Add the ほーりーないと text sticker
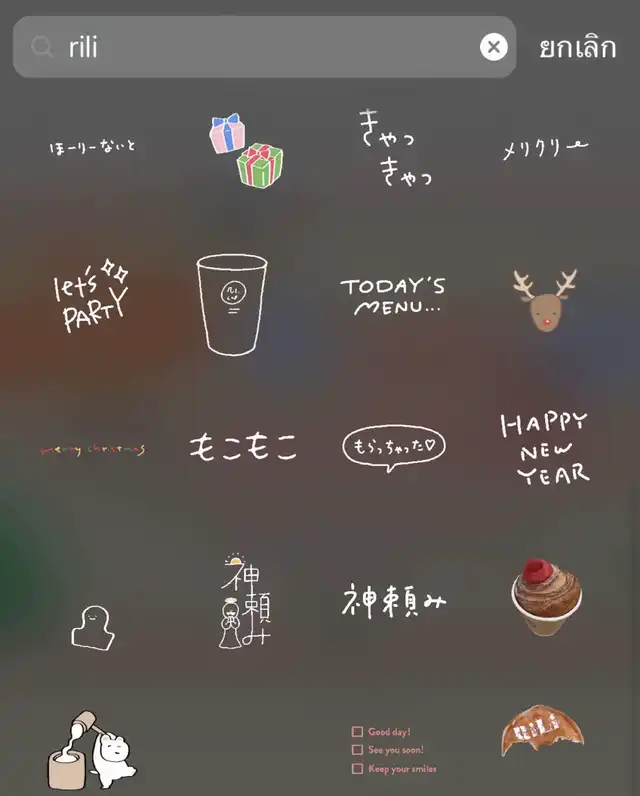640x796 pixels. [x=93, y=147]
